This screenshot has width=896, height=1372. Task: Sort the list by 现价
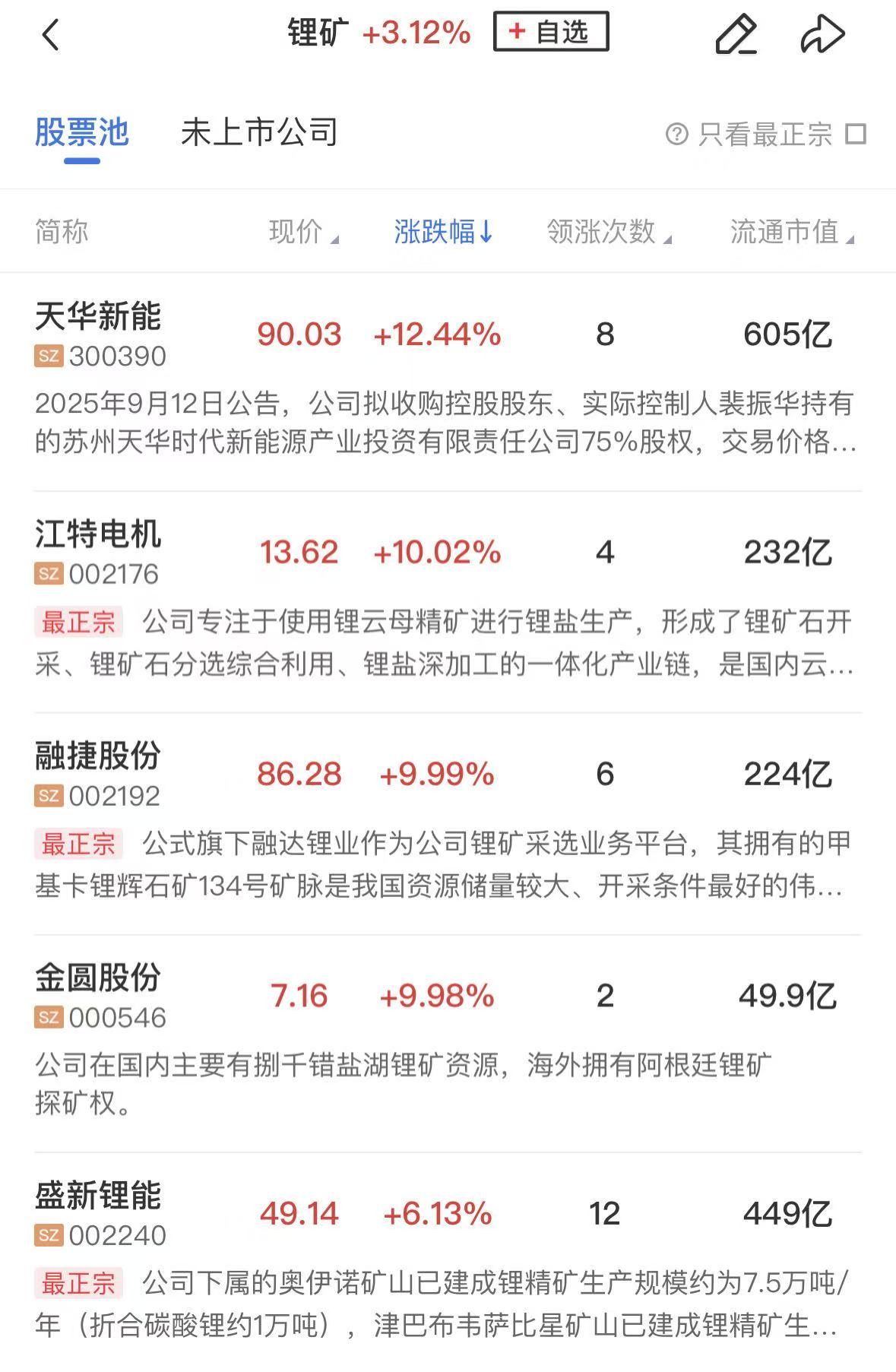302,232
